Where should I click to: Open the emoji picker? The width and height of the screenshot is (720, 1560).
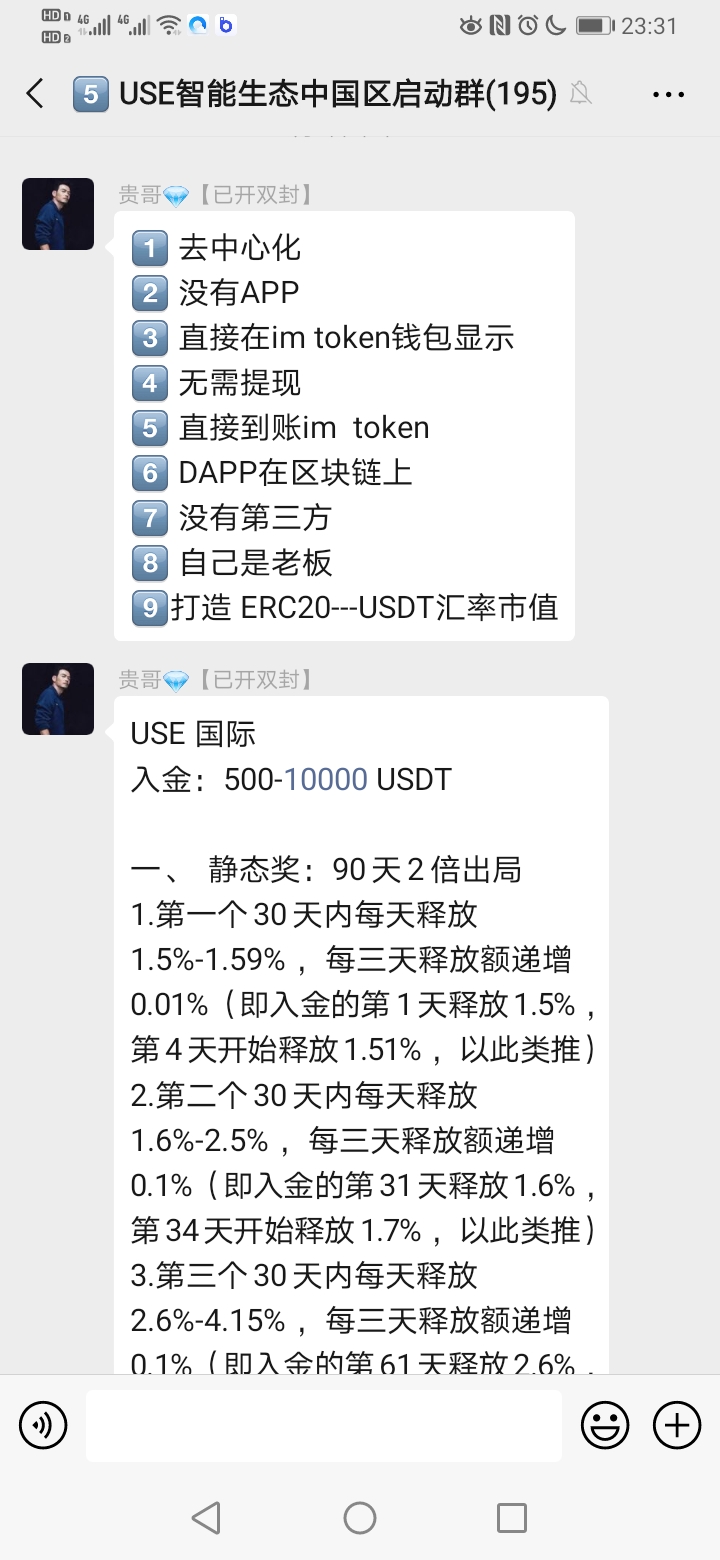click(605, 1425)
